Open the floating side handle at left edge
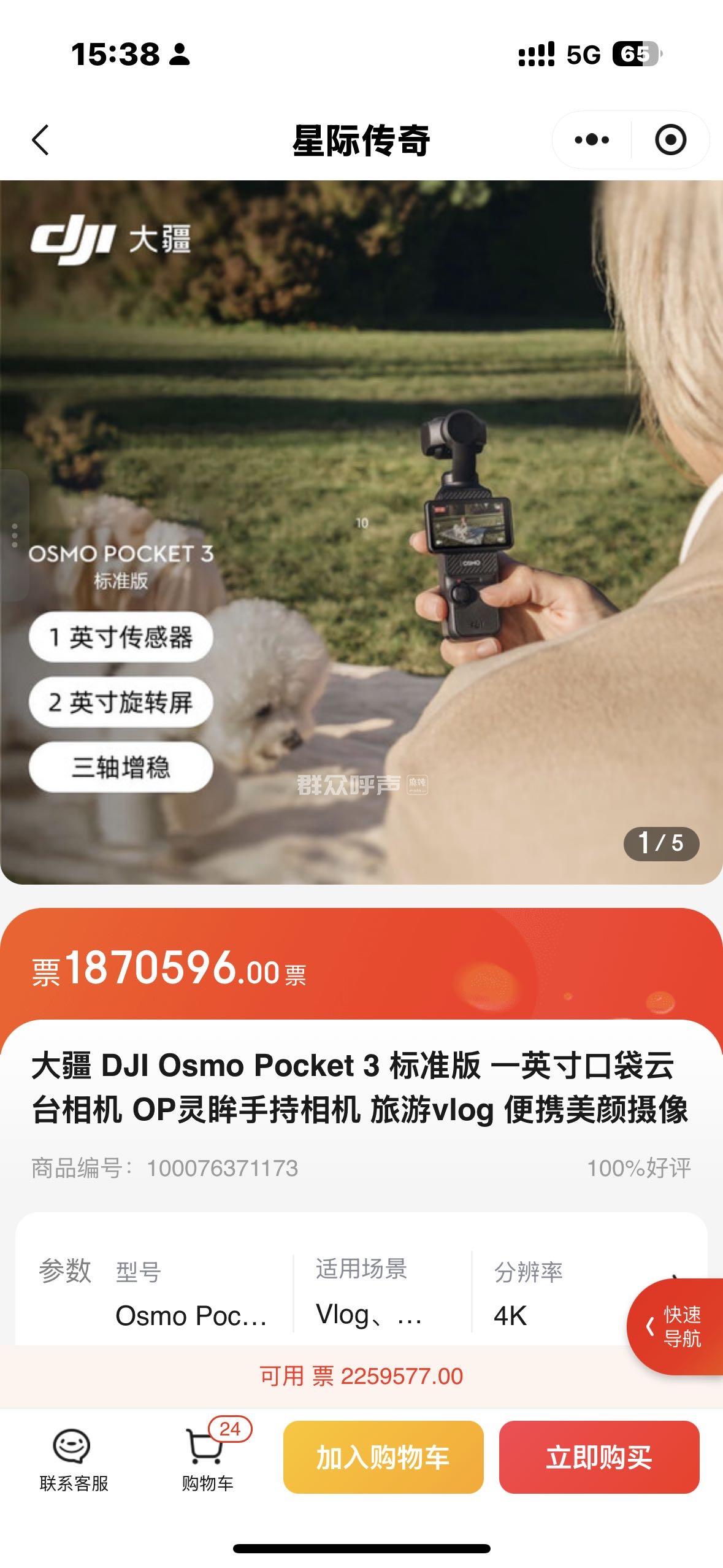This screenshot has width=723, height=1568. point(13,535)
